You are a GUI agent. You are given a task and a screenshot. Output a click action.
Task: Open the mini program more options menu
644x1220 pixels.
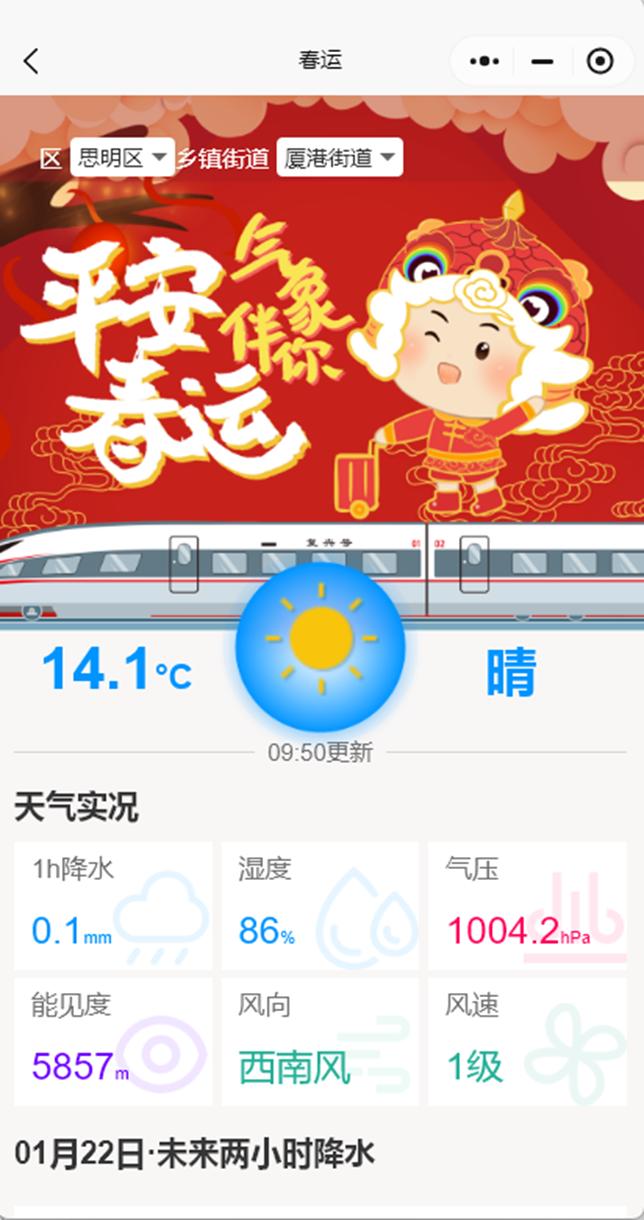(484, 61)
